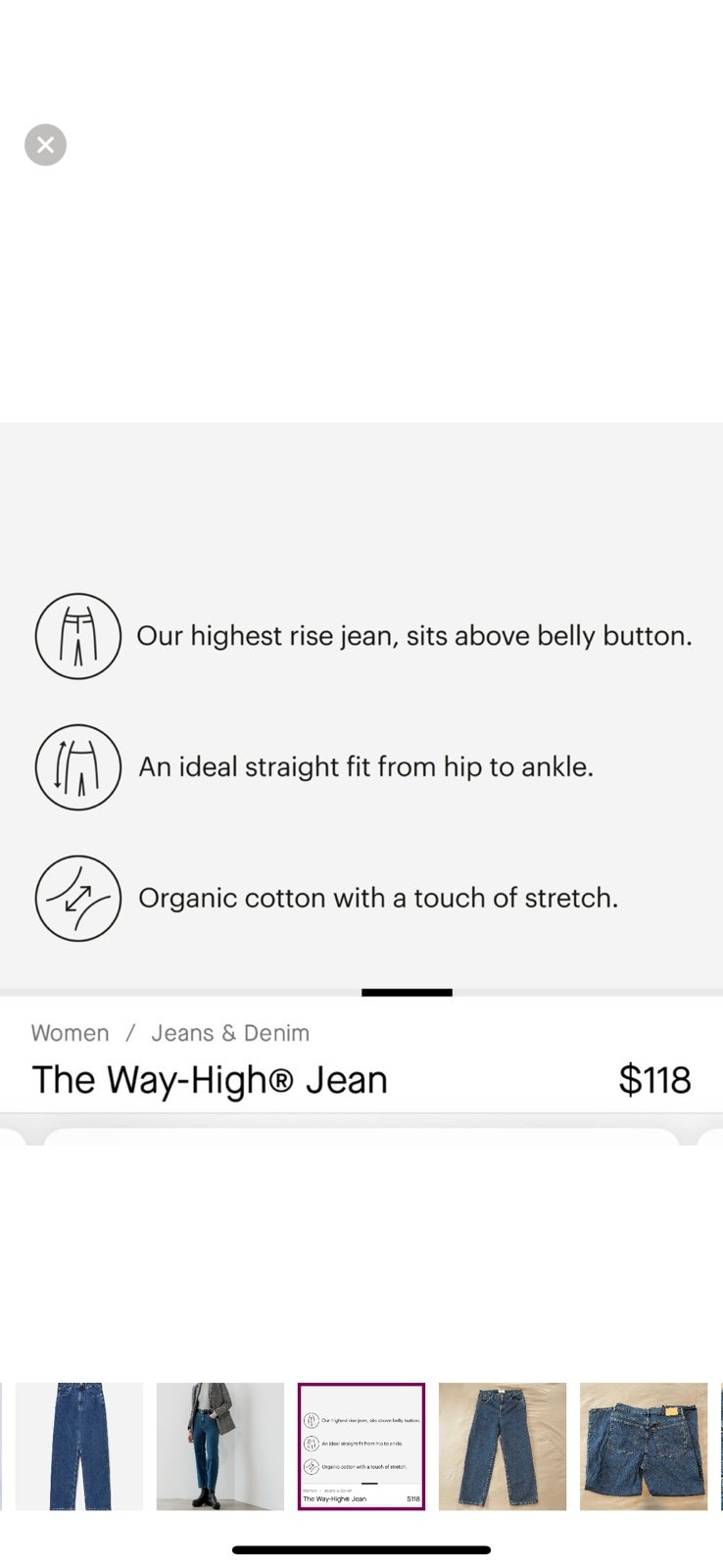723x1568 pixels.
Task: Open the folded jeans back photo
Action: click(644, 1446)
